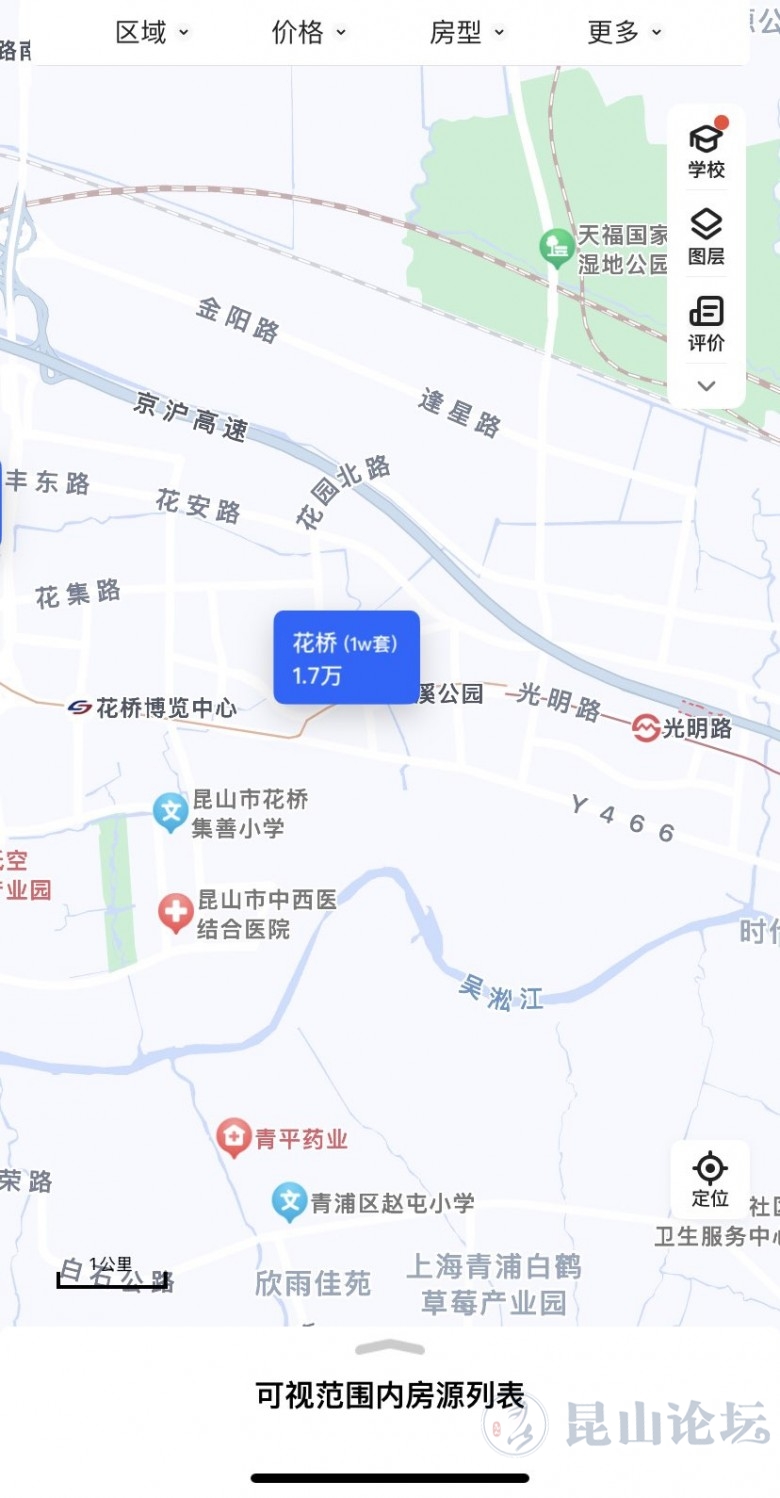Open 可视范围内房源列表 listing sheet

click(390, 1395)
